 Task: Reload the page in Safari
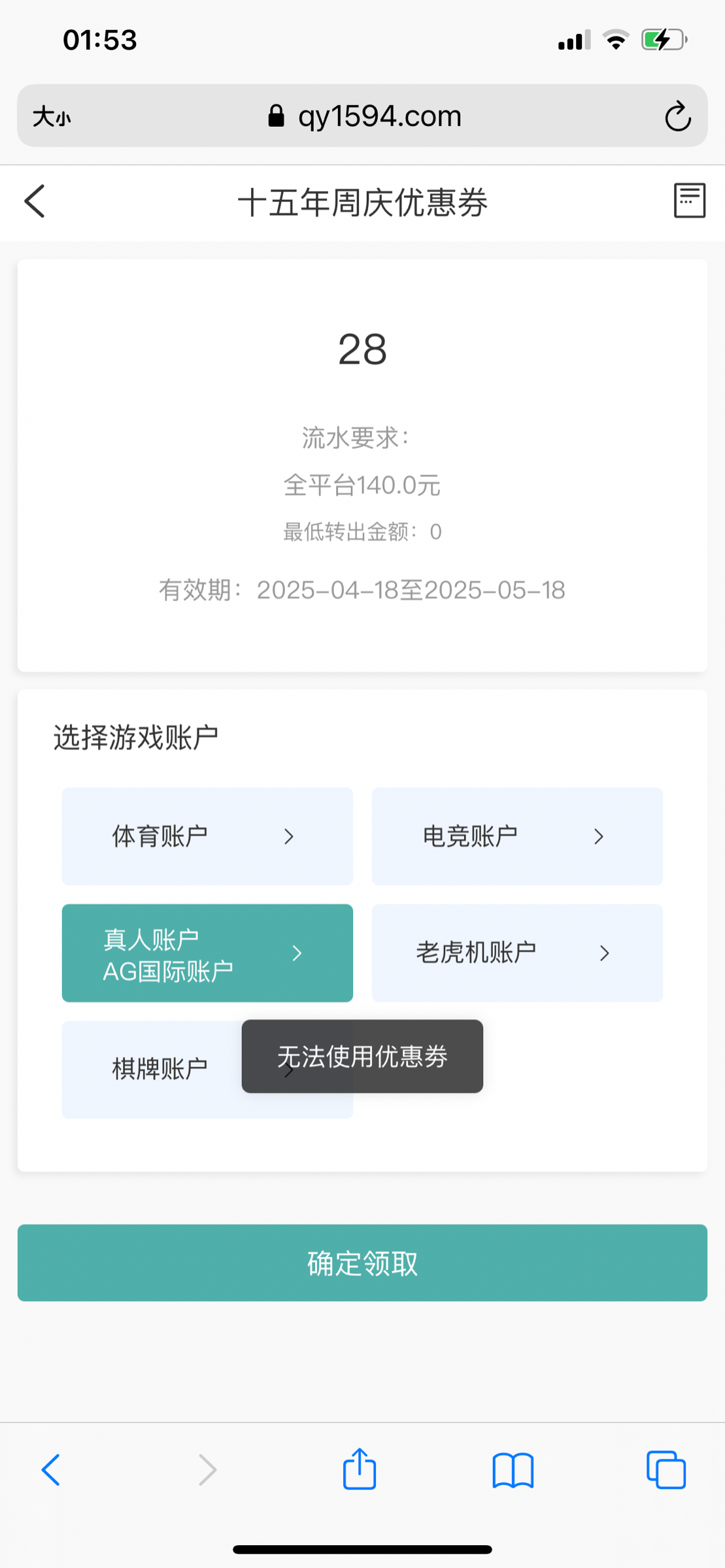678,116
